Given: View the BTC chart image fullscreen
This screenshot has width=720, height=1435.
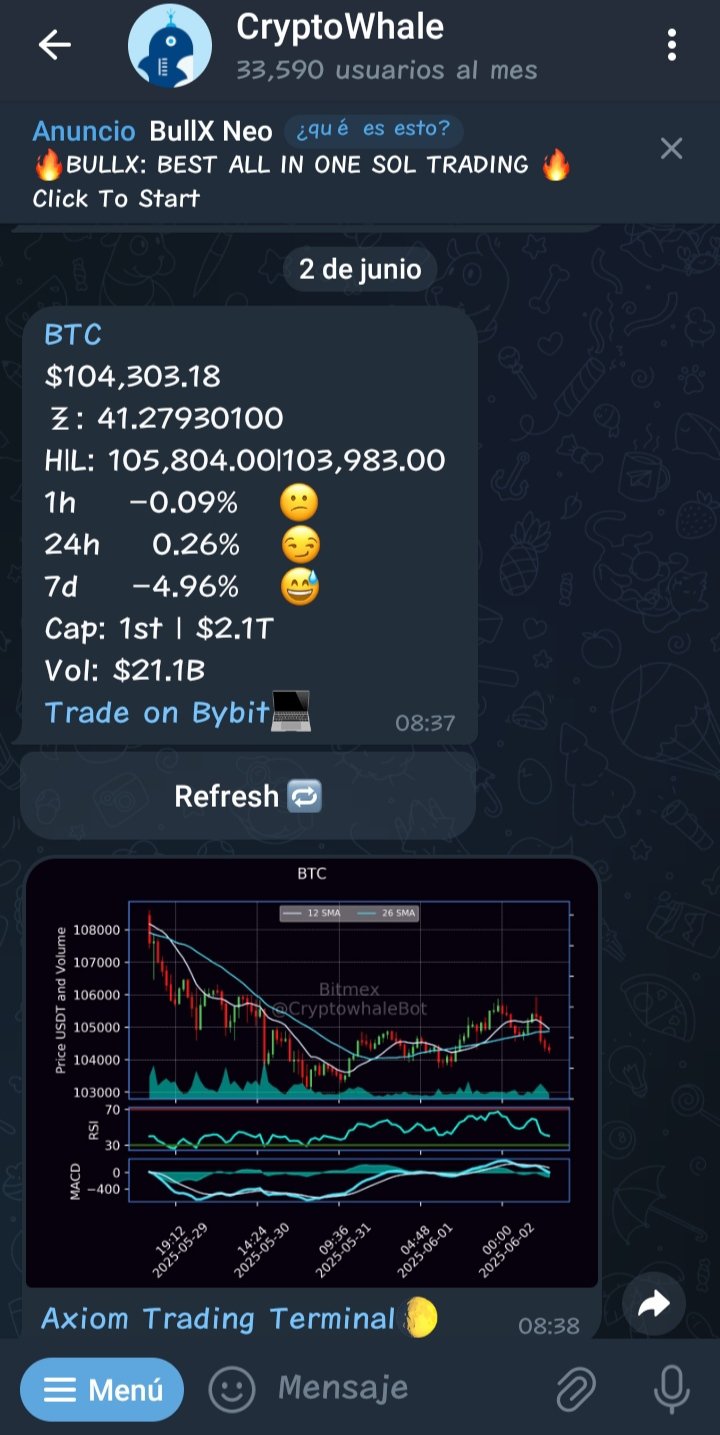Looking at the screenshot, I should (x=311, y=1073).
